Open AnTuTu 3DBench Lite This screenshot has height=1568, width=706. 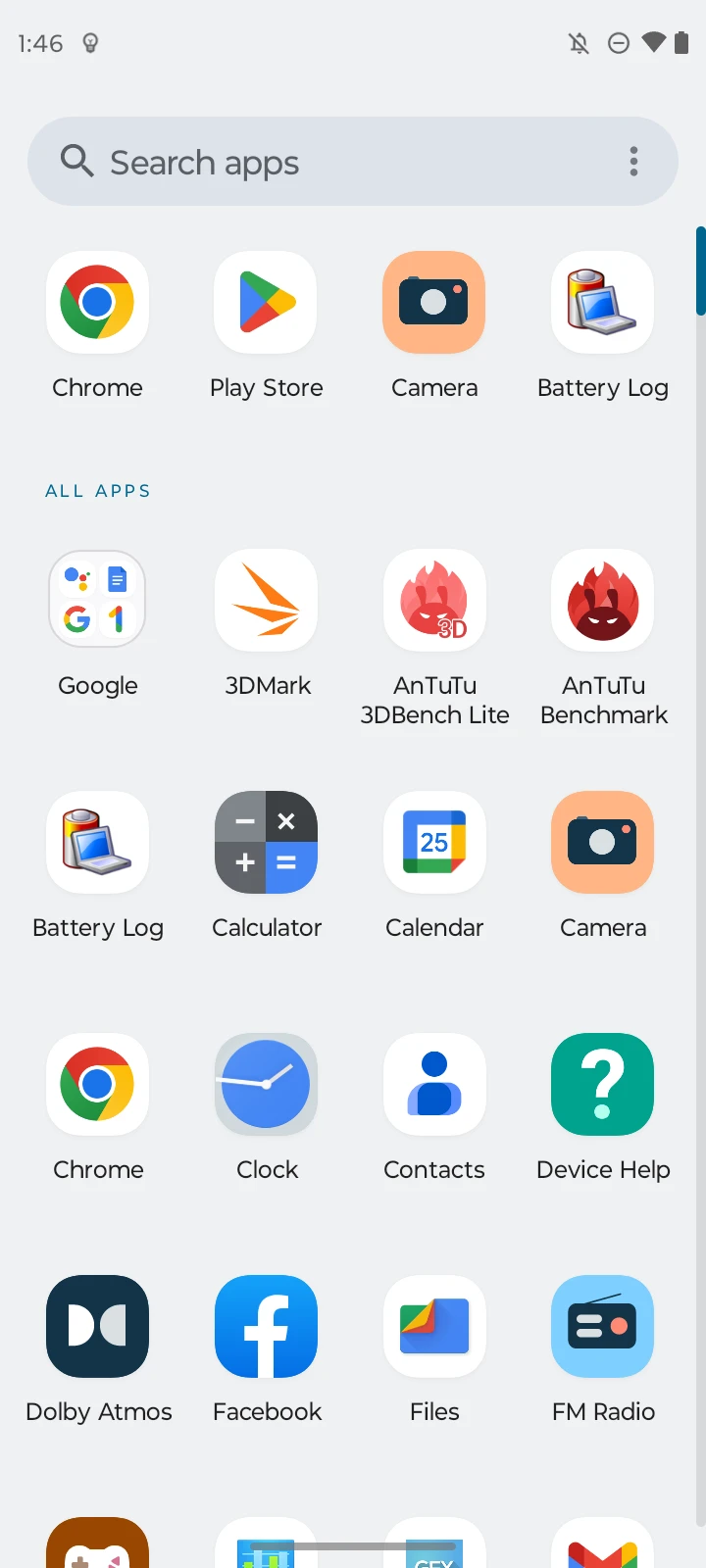tap(434, 600)
